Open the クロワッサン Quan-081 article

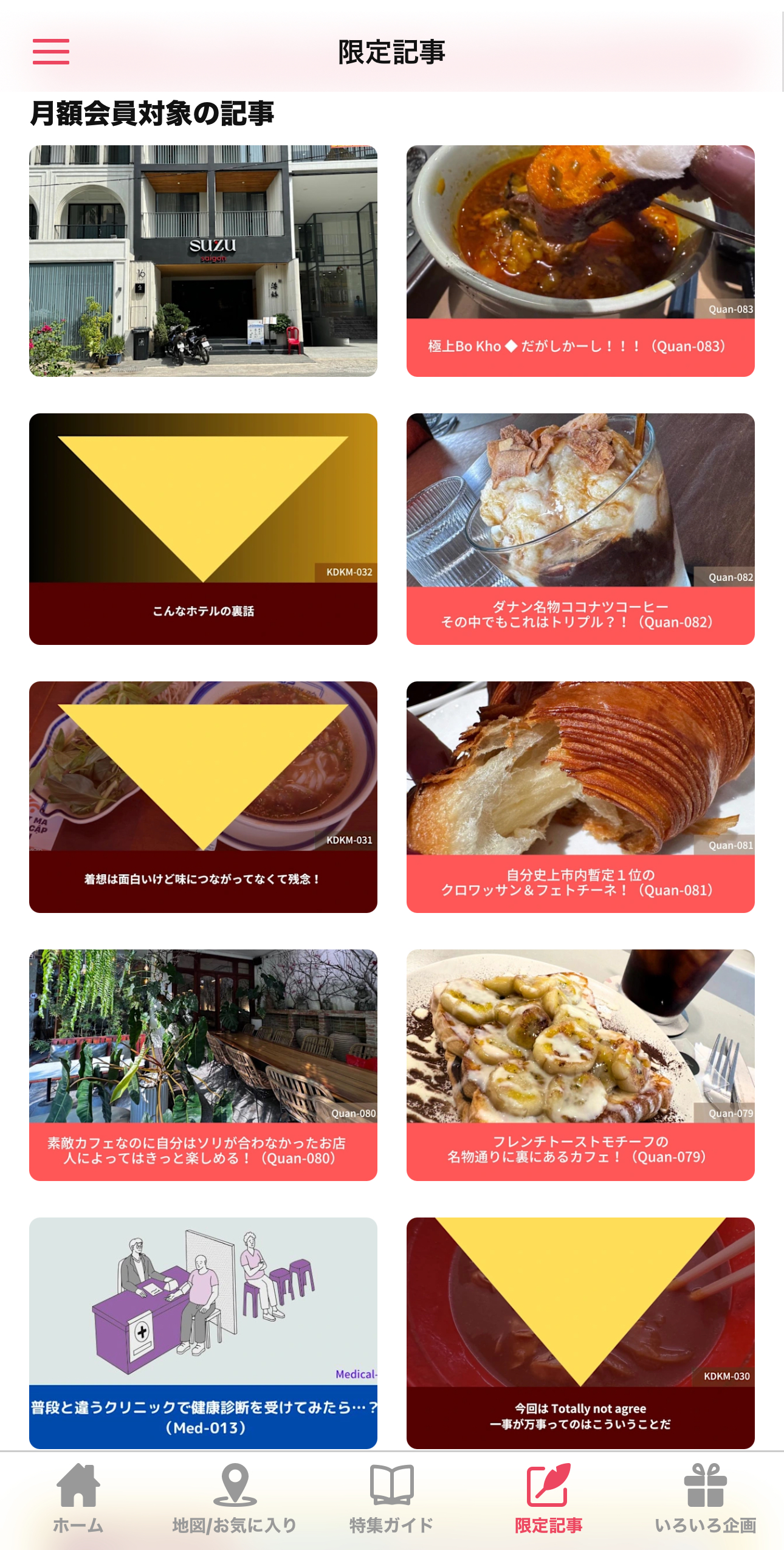click(580, 797)
